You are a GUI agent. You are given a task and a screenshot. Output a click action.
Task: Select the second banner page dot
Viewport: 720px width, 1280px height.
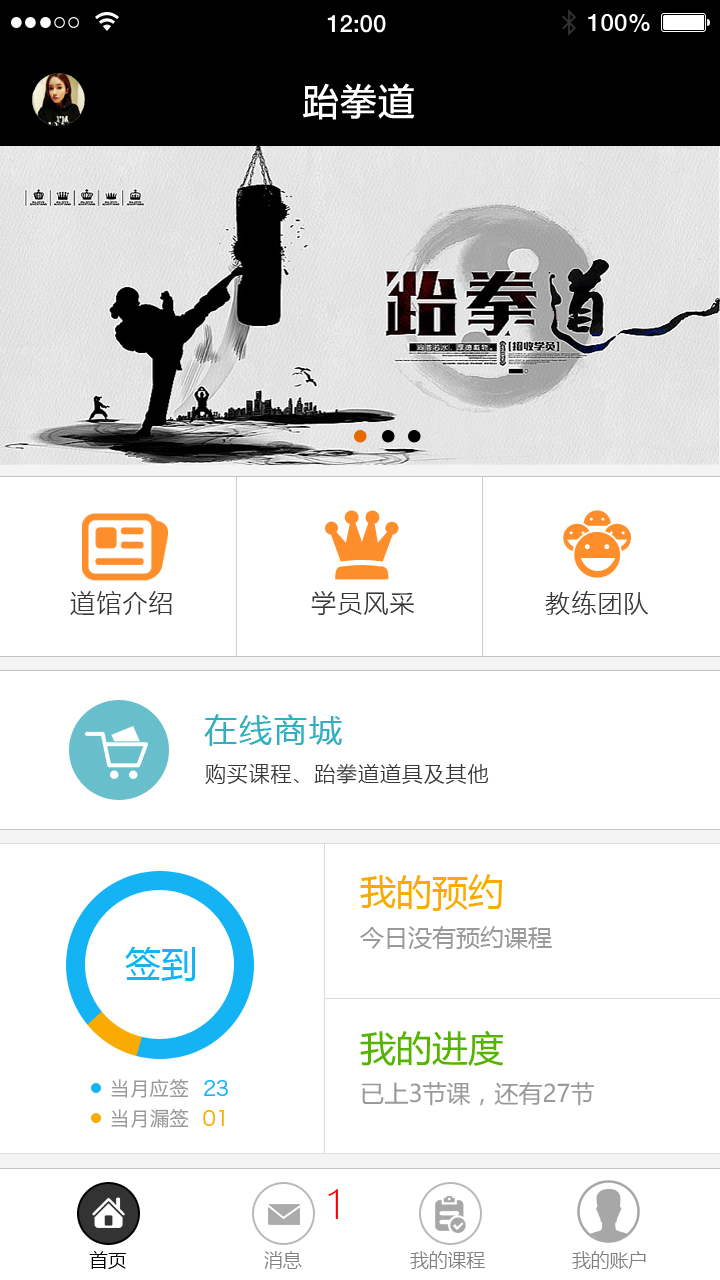[388, 436]
